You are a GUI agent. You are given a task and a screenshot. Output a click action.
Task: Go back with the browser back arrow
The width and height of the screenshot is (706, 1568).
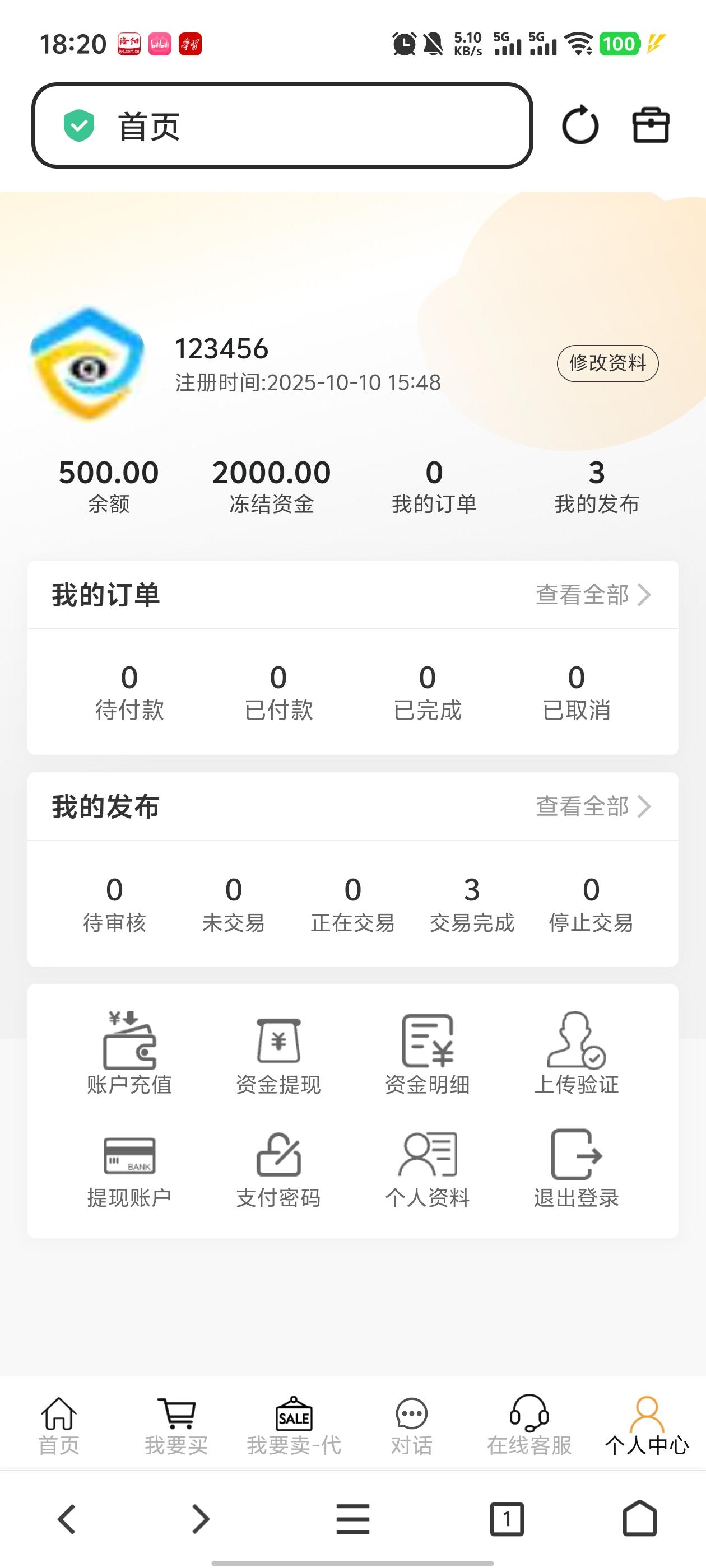(66, 1519)
